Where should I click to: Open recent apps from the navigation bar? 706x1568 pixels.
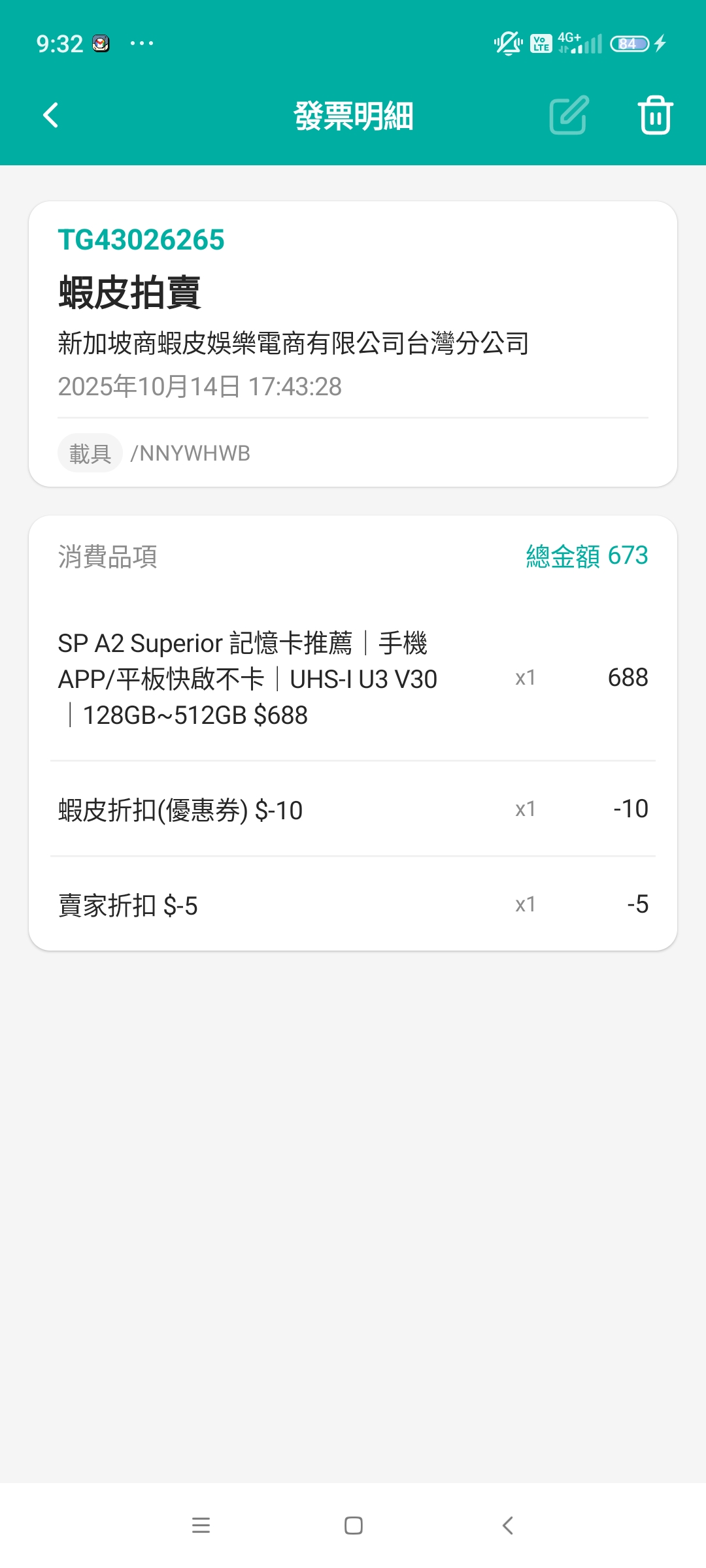[201, 1526]
